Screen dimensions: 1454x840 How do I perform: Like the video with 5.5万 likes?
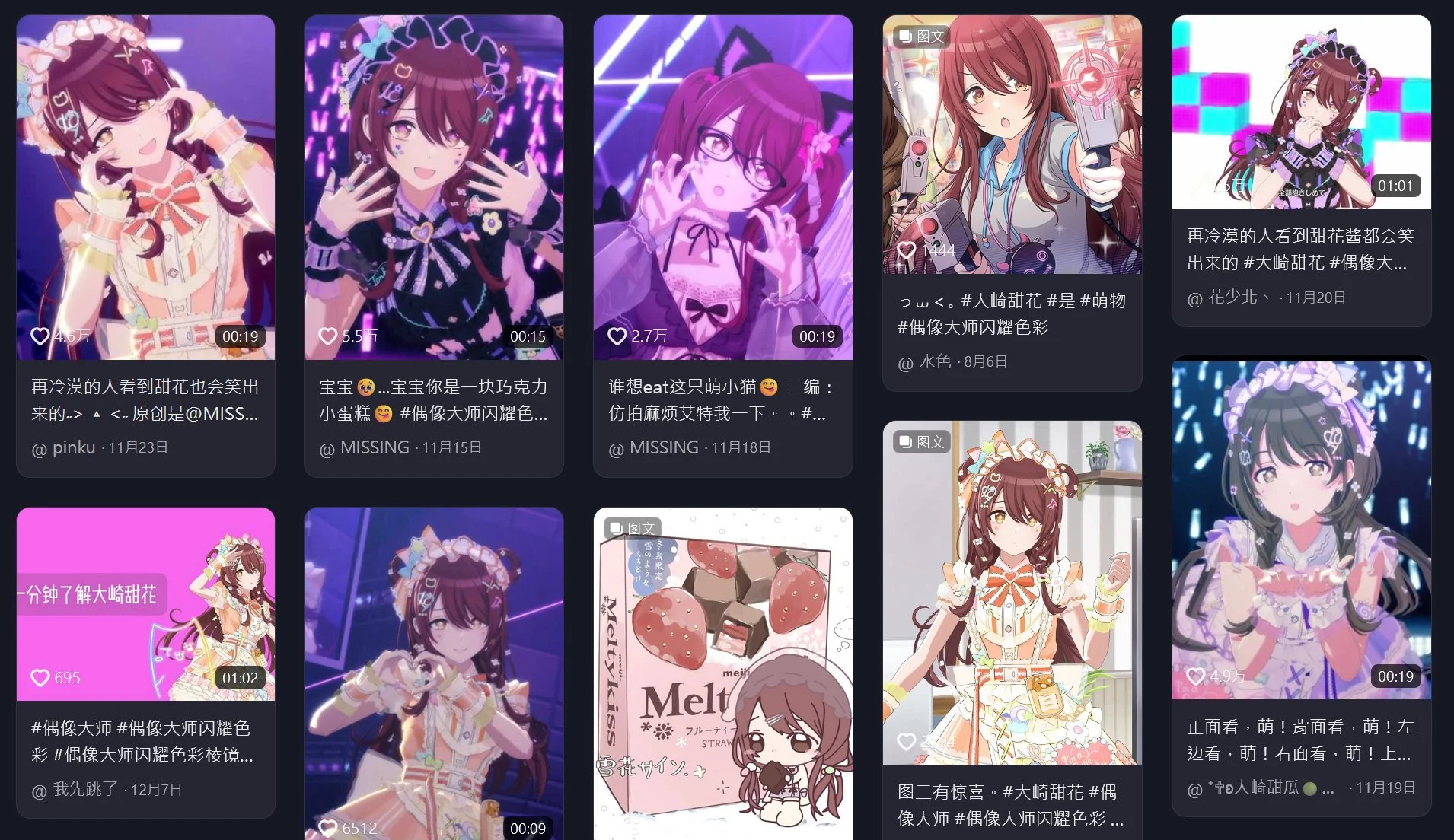(x=328, y=336)
